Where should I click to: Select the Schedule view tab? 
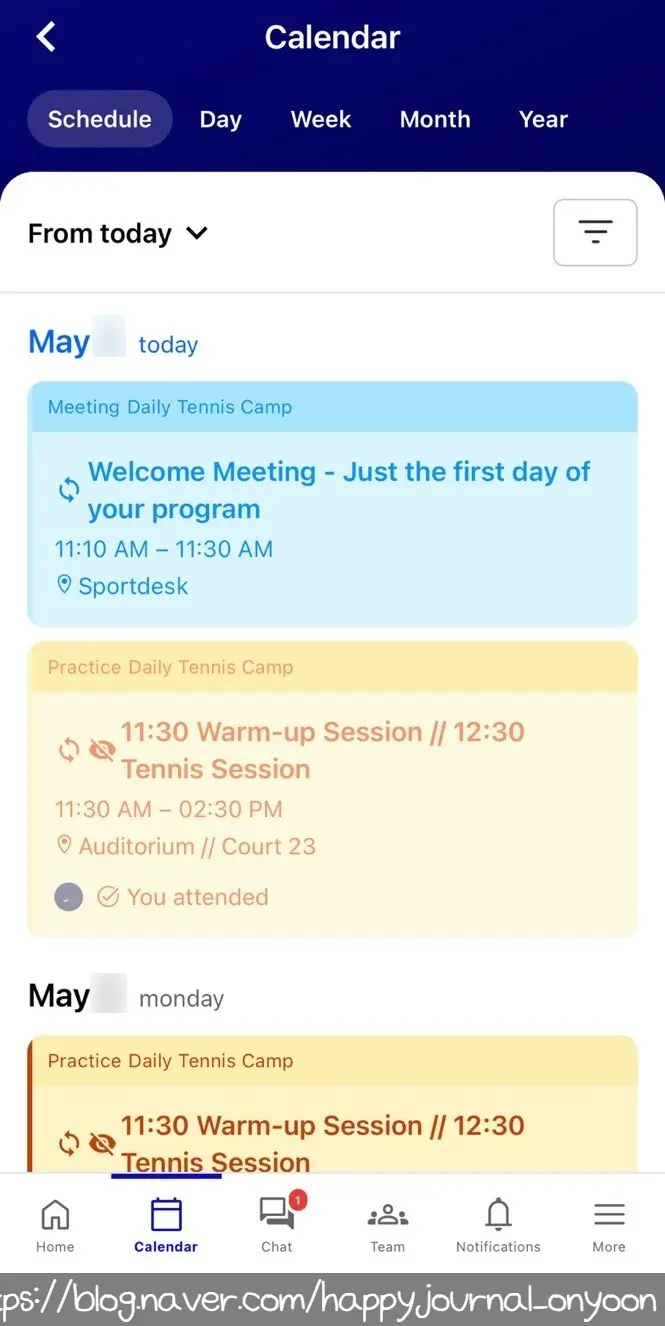tap(100, 119)
